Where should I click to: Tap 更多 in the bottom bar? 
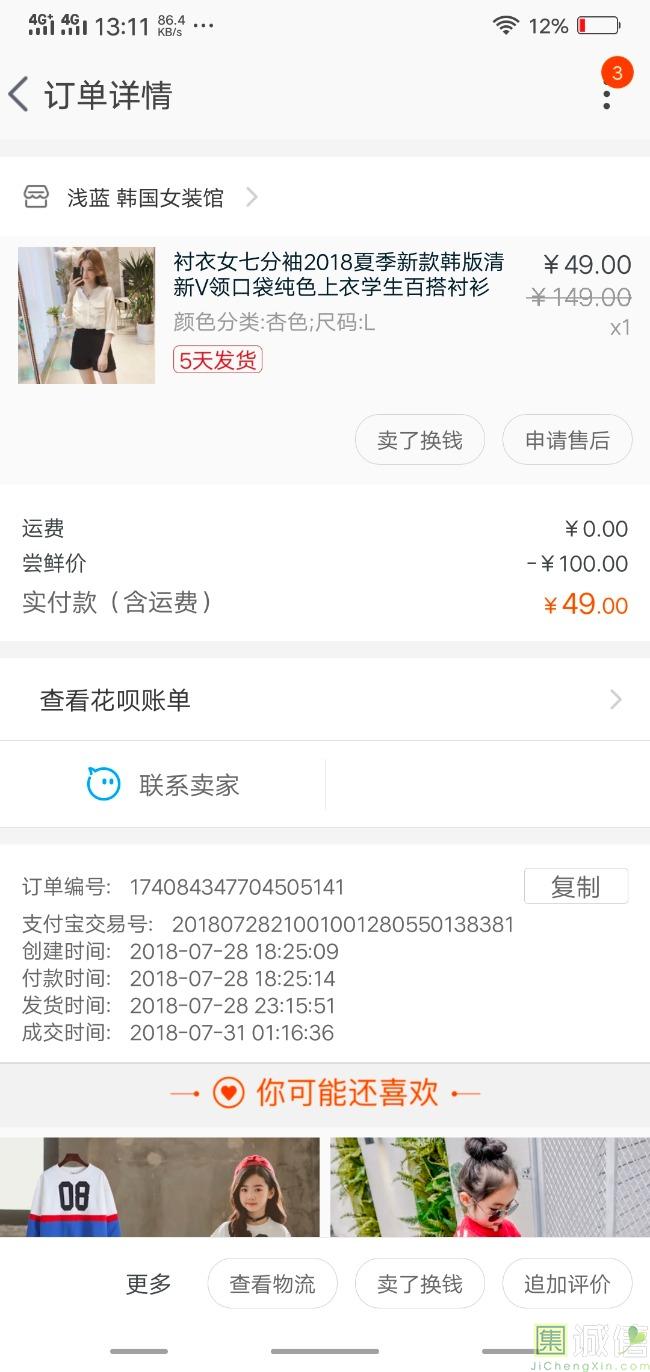pyautogui.click(x=148, y=1284)
